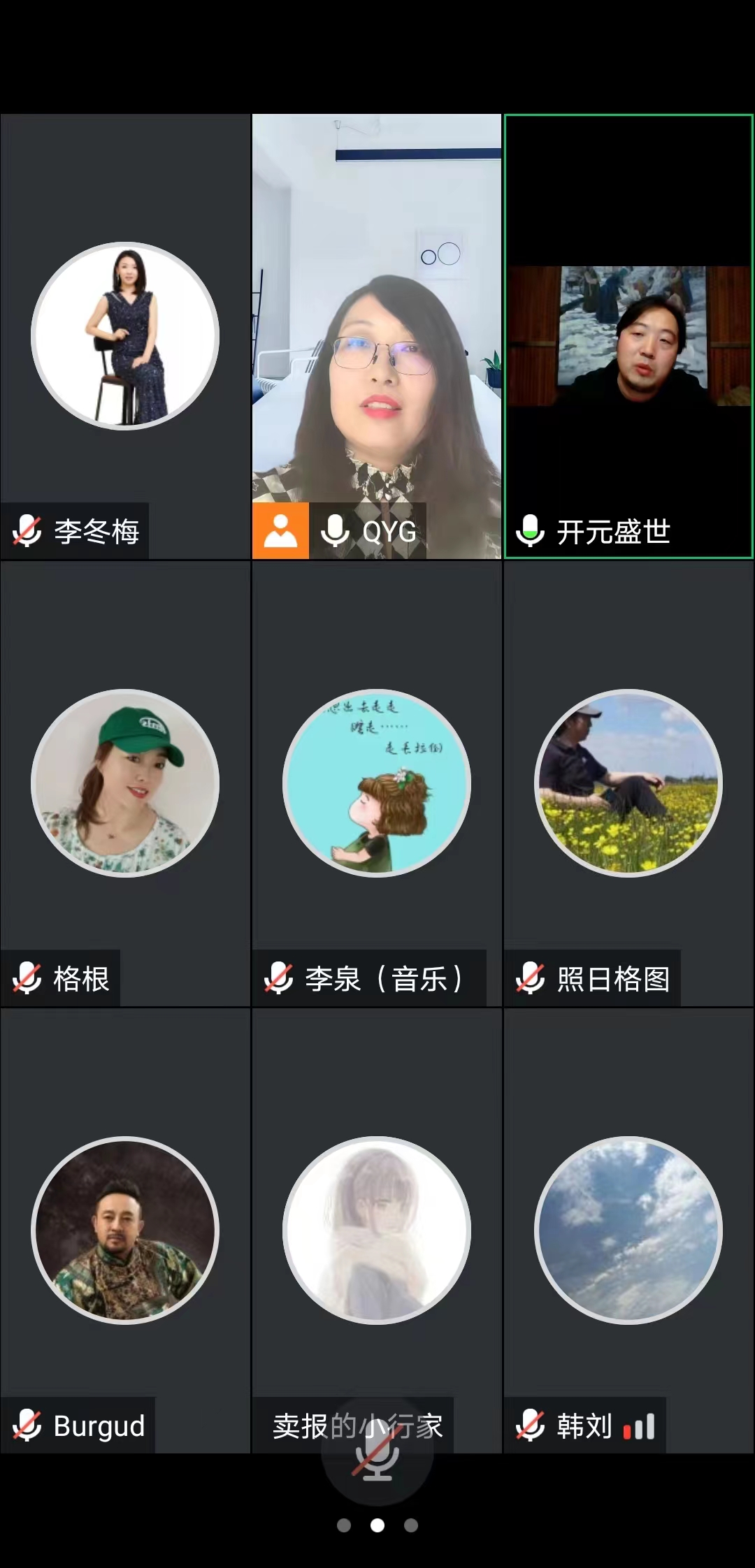Image resolution: width=755 pixels, height=1568 pixels.
Task: Open 韩刘's participant tile
Action: pos(628,1230)
